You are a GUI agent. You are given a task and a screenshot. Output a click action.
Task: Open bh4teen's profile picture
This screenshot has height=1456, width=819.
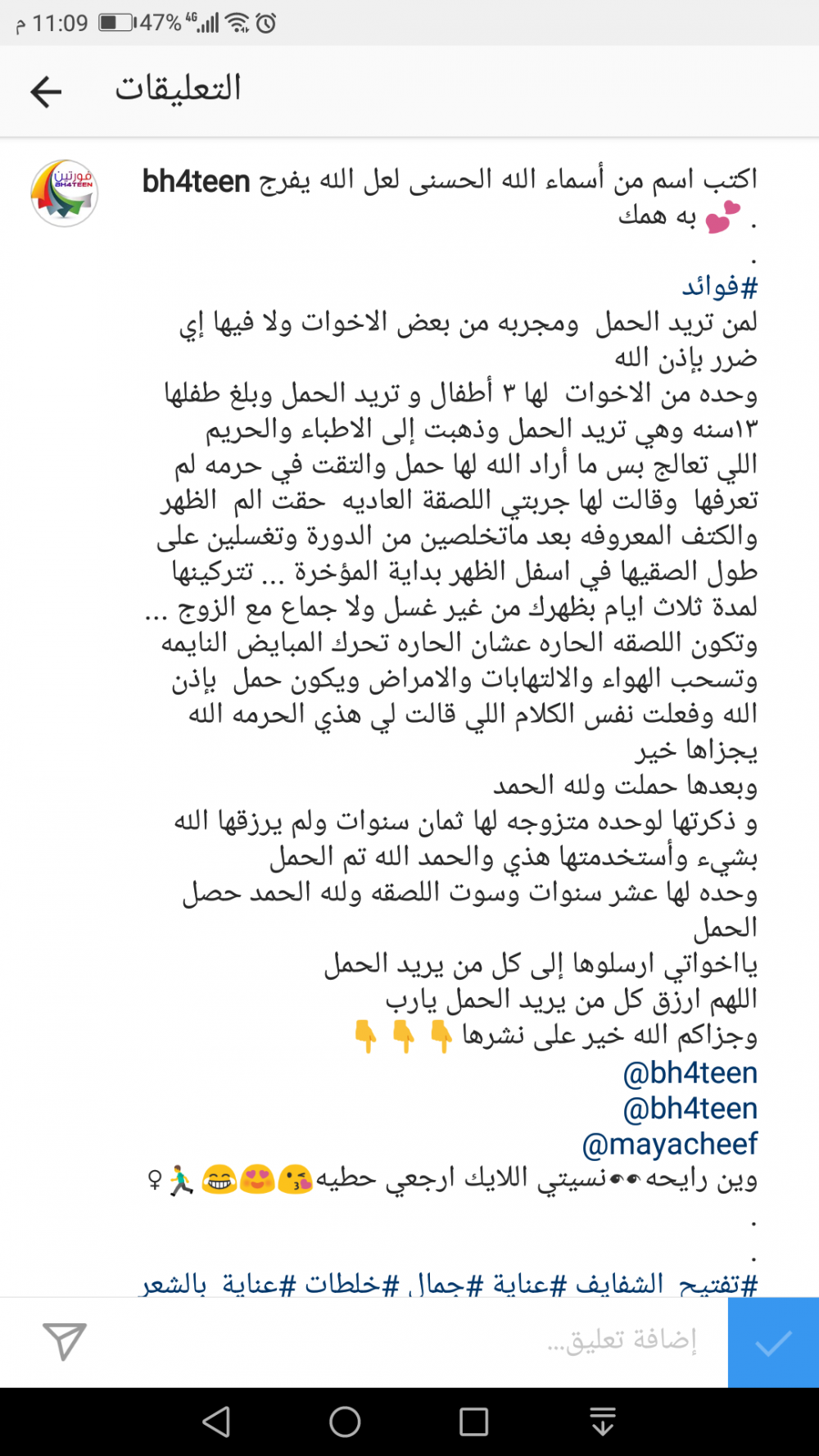[x=65, y=193]
